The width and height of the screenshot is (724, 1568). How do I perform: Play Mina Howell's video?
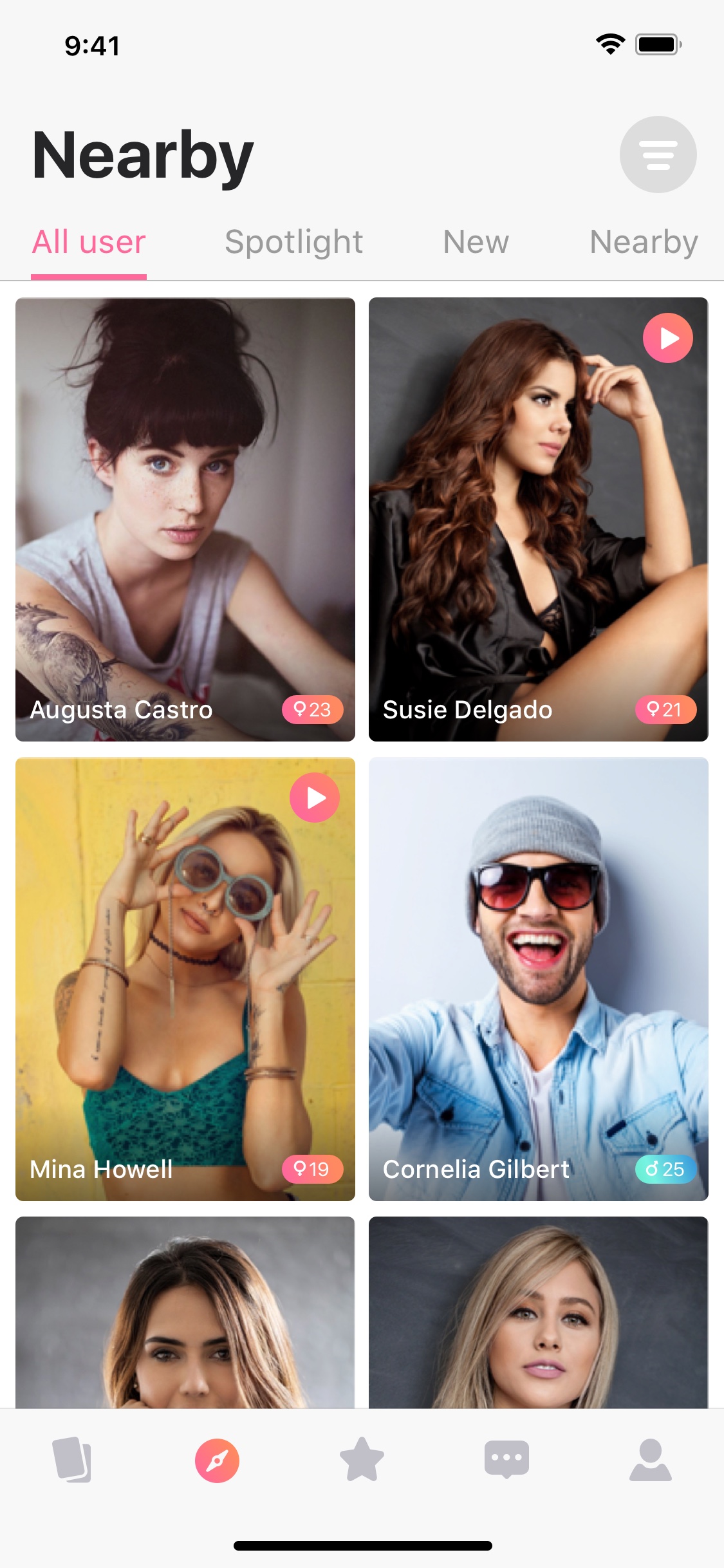[x=315, y=798]
